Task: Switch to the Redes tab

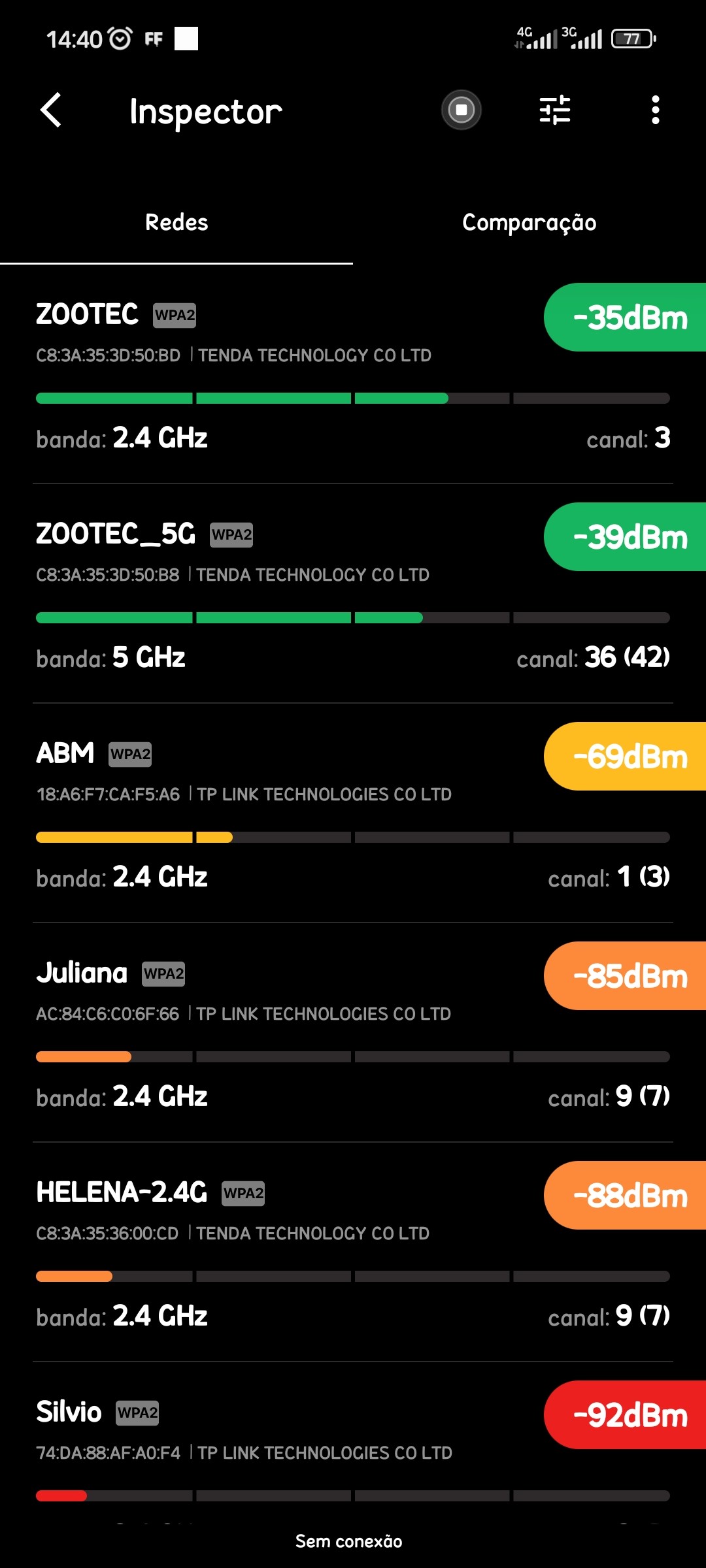Action: (x=176, y=223)
